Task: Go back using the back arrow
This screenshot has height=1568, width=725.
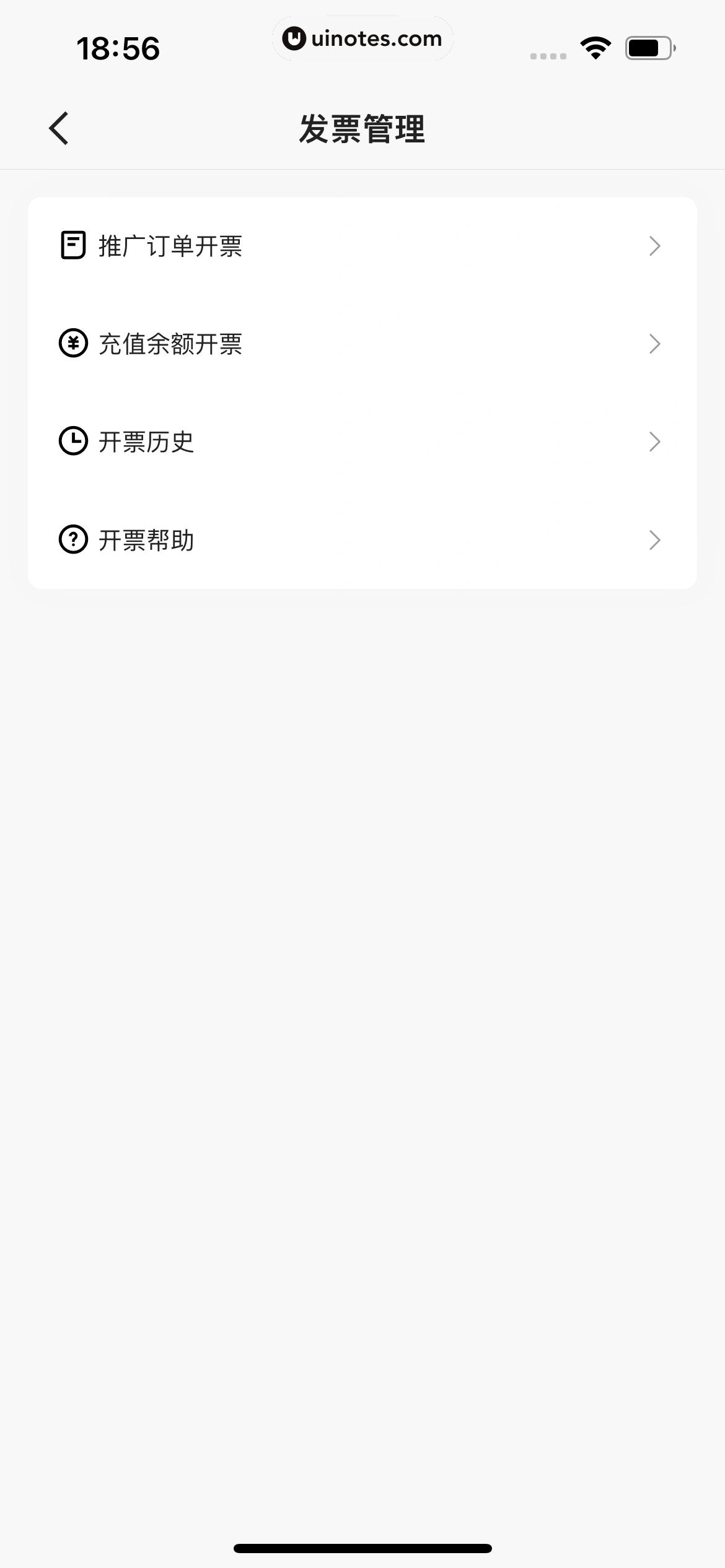Action: (x=59, y=129)
